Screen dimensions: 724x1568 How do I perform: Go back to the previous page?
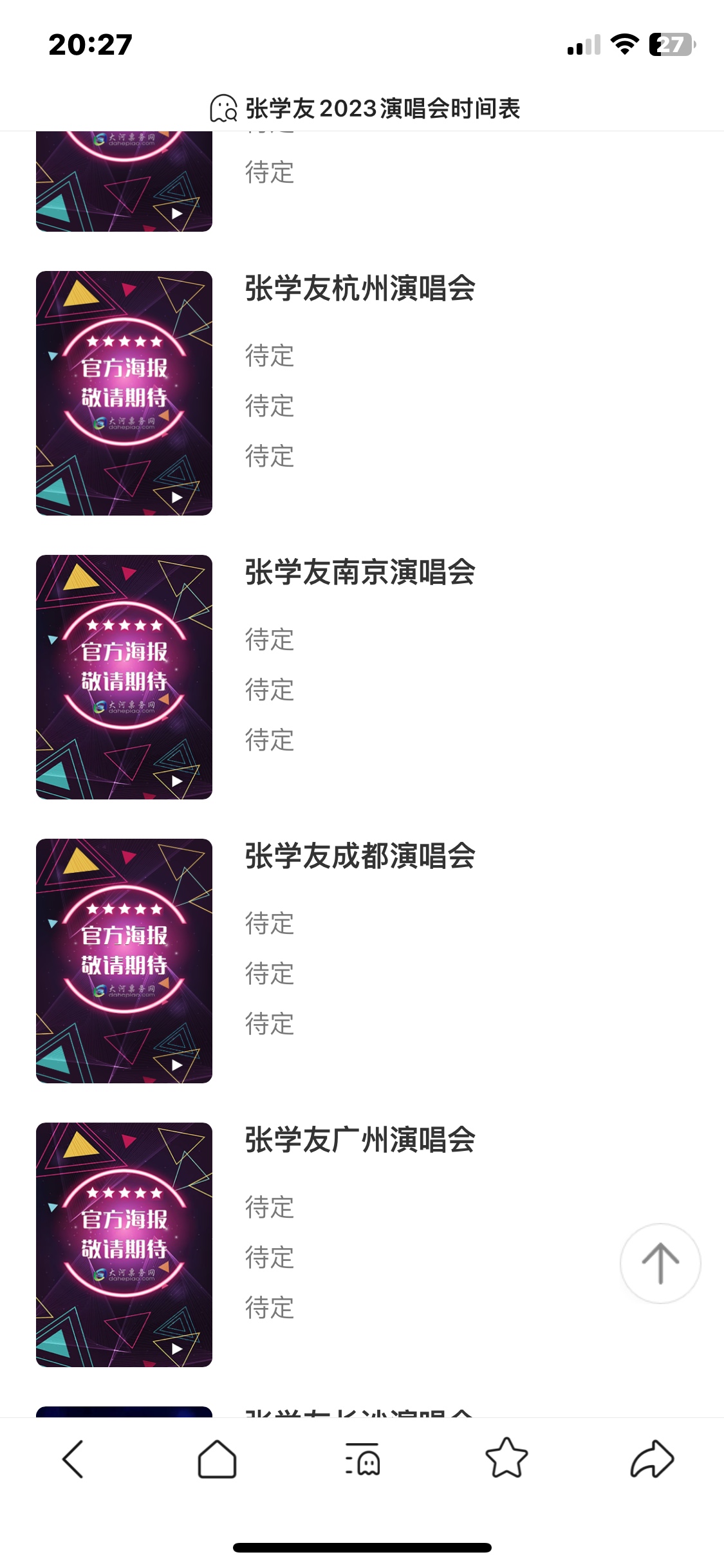point(73,1459)
